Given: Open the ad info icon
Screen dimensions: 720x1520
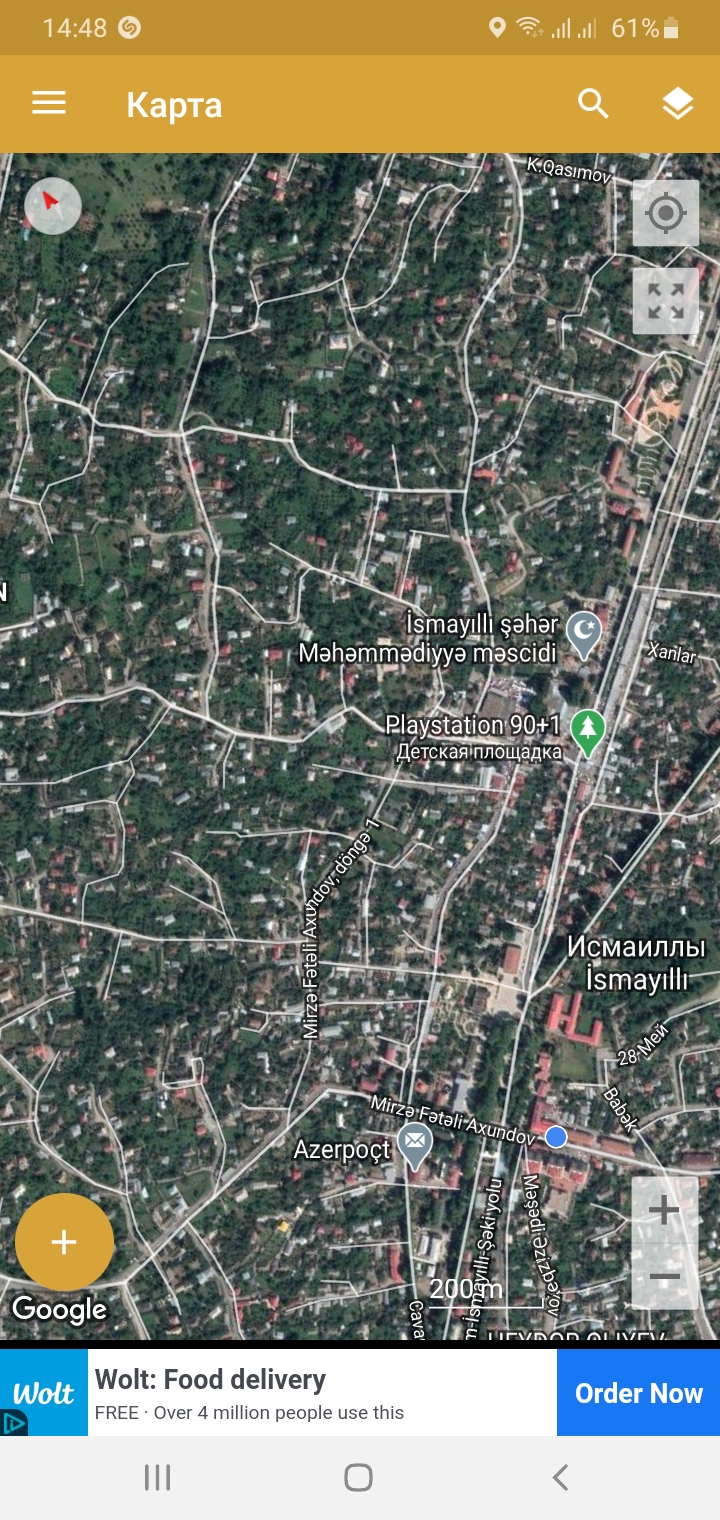Looking at the screenshot, I should tap(13, 1422).
